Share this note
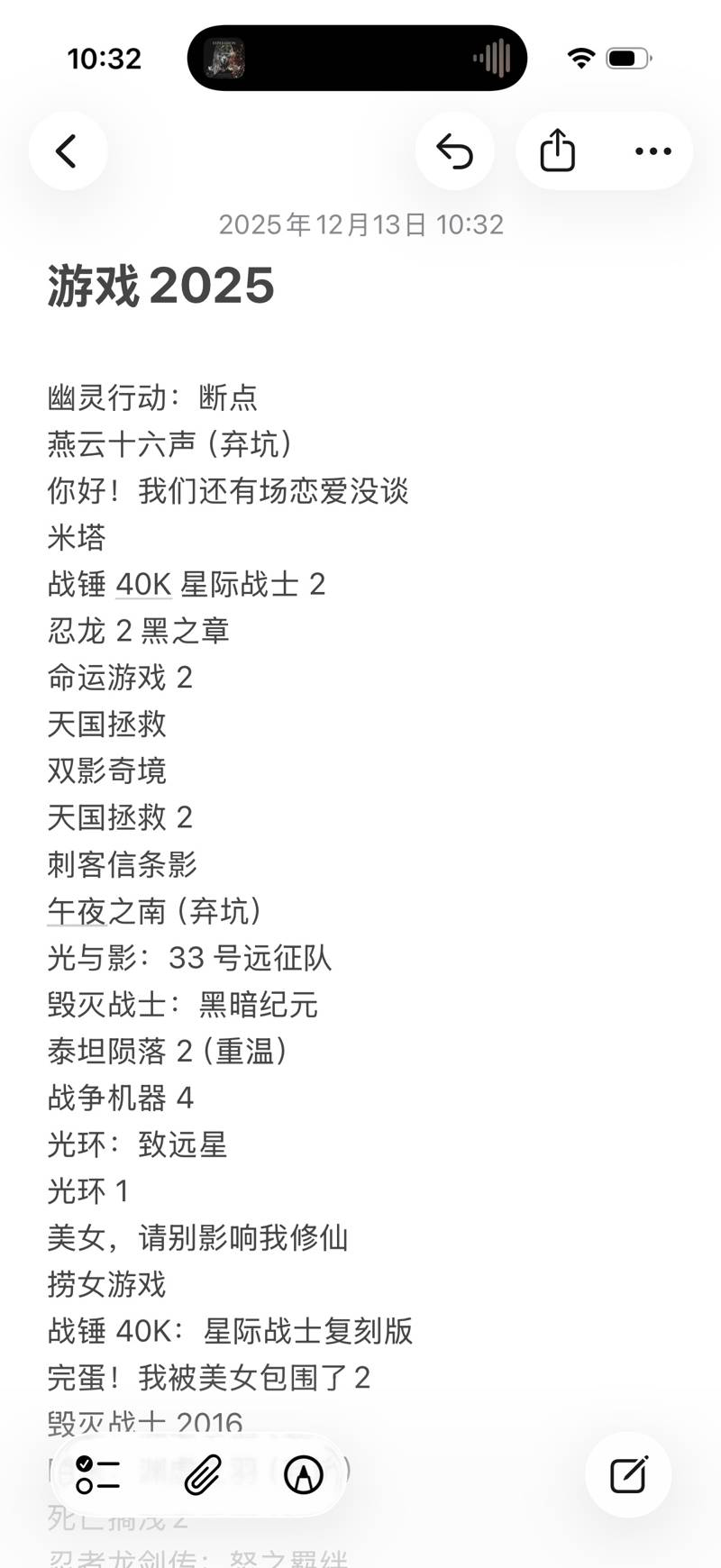Viewport: 721px width, 1568px height. (557, 151)
